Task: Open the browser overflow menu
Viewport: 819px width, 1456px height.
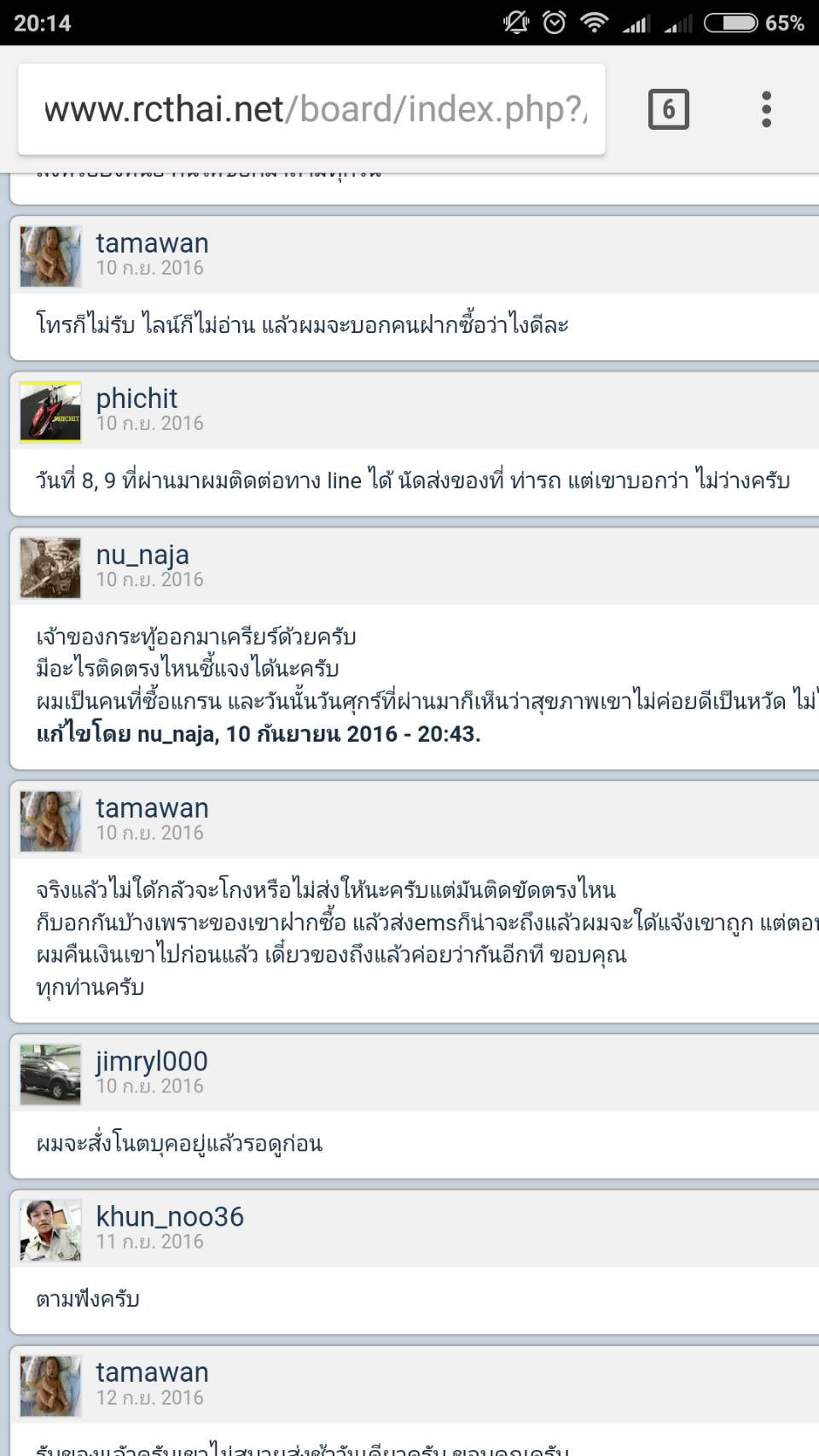Action: click(766, 109)
